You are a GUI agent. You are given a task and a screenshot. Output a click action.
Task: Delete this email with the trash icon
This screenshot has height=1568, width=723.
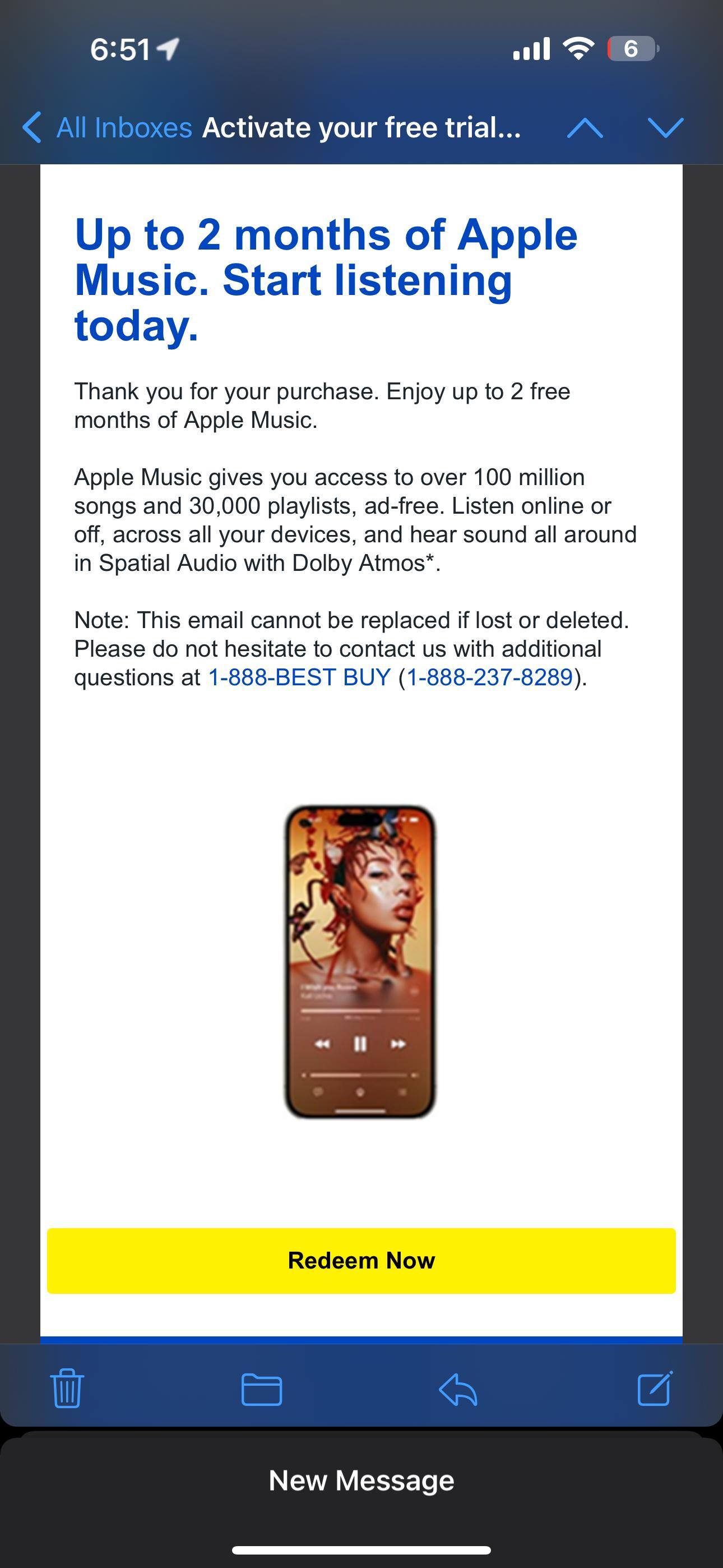coord(67,1389)
